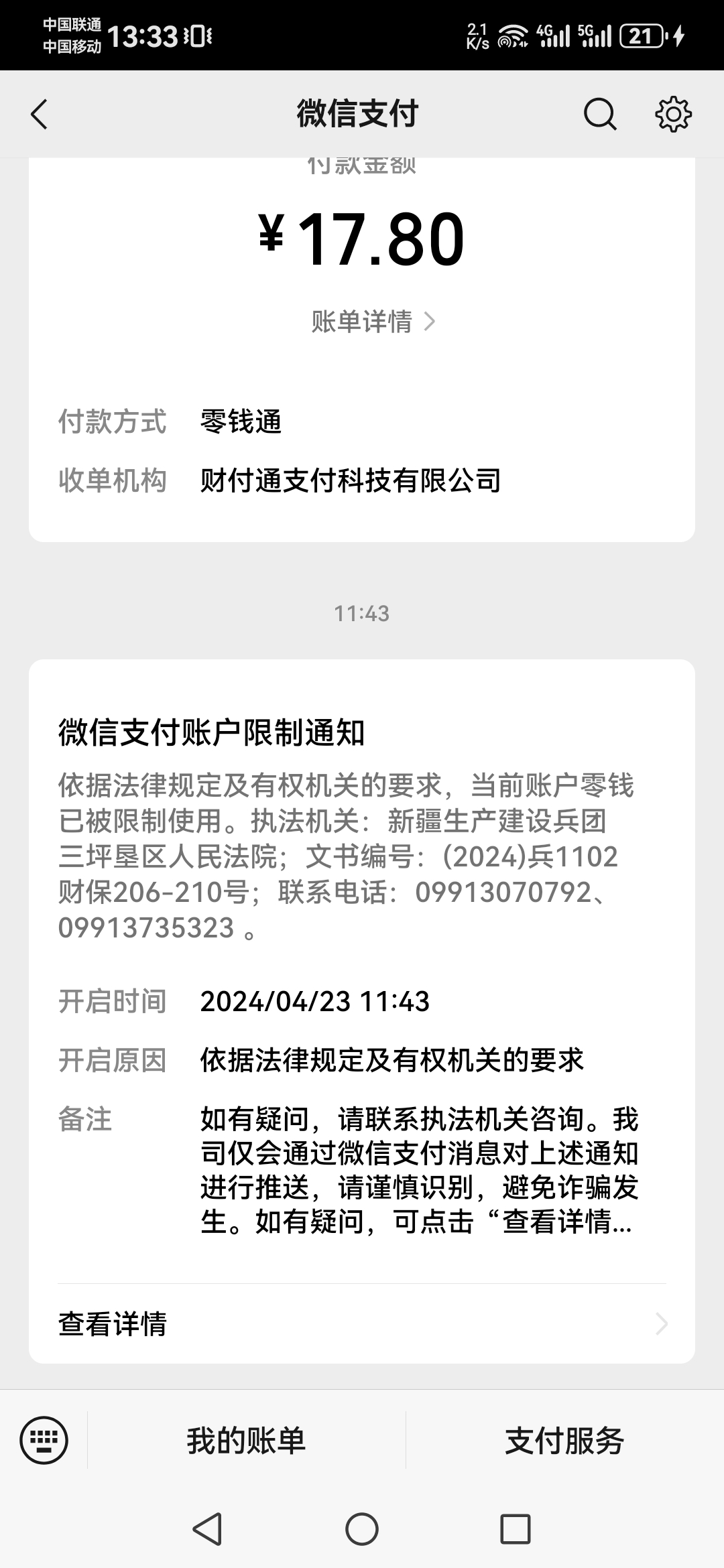Open the 支付服务 menu
The height and width of the screenshot is (1568, 724).
click(x=564, y=1440)
